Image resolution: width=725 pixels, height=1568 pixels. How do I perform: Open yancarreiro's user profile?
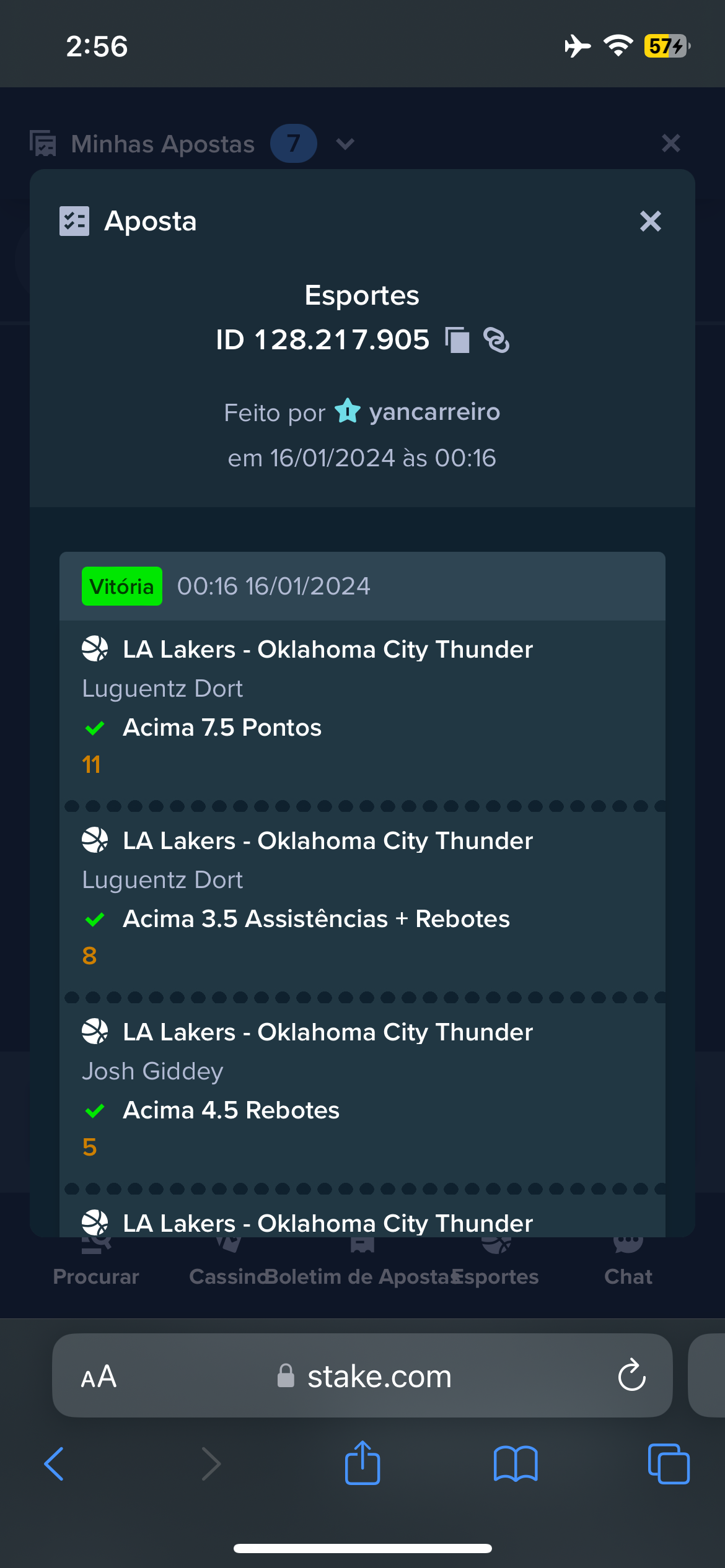pos(434,412)
